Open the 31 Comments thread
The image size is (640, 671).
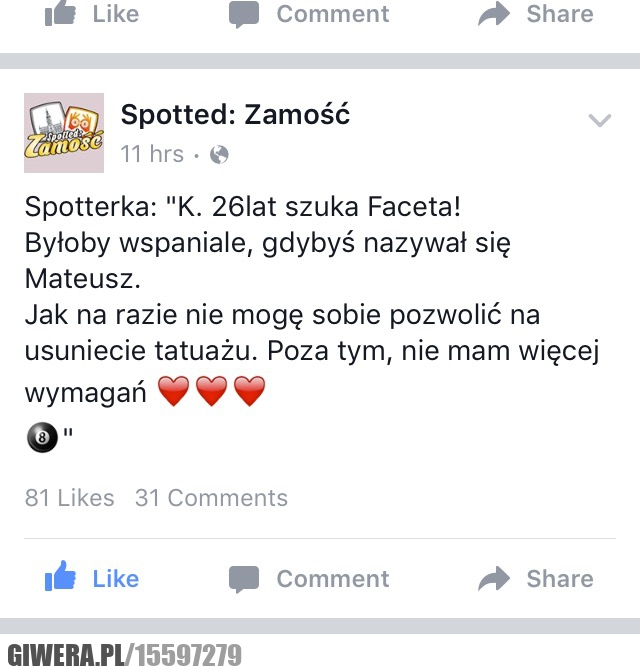[x=211, y=497]
